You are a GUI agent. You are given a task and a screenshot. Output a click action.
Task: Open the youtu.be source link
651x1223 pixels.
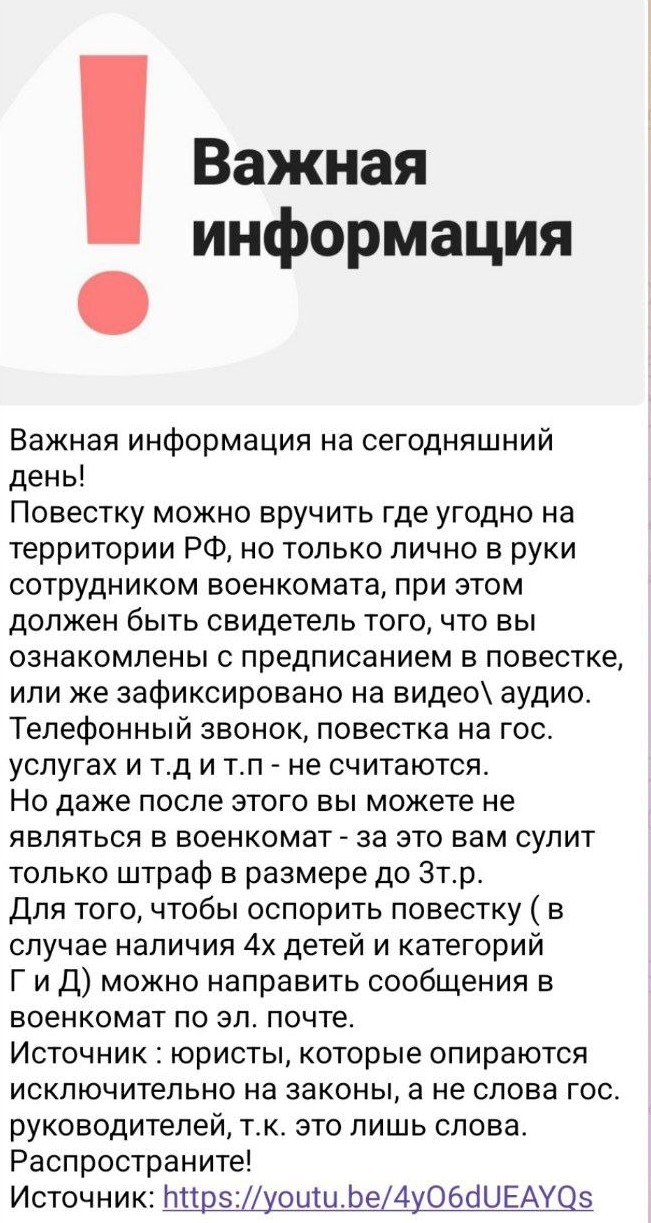tap(377, 1196)
